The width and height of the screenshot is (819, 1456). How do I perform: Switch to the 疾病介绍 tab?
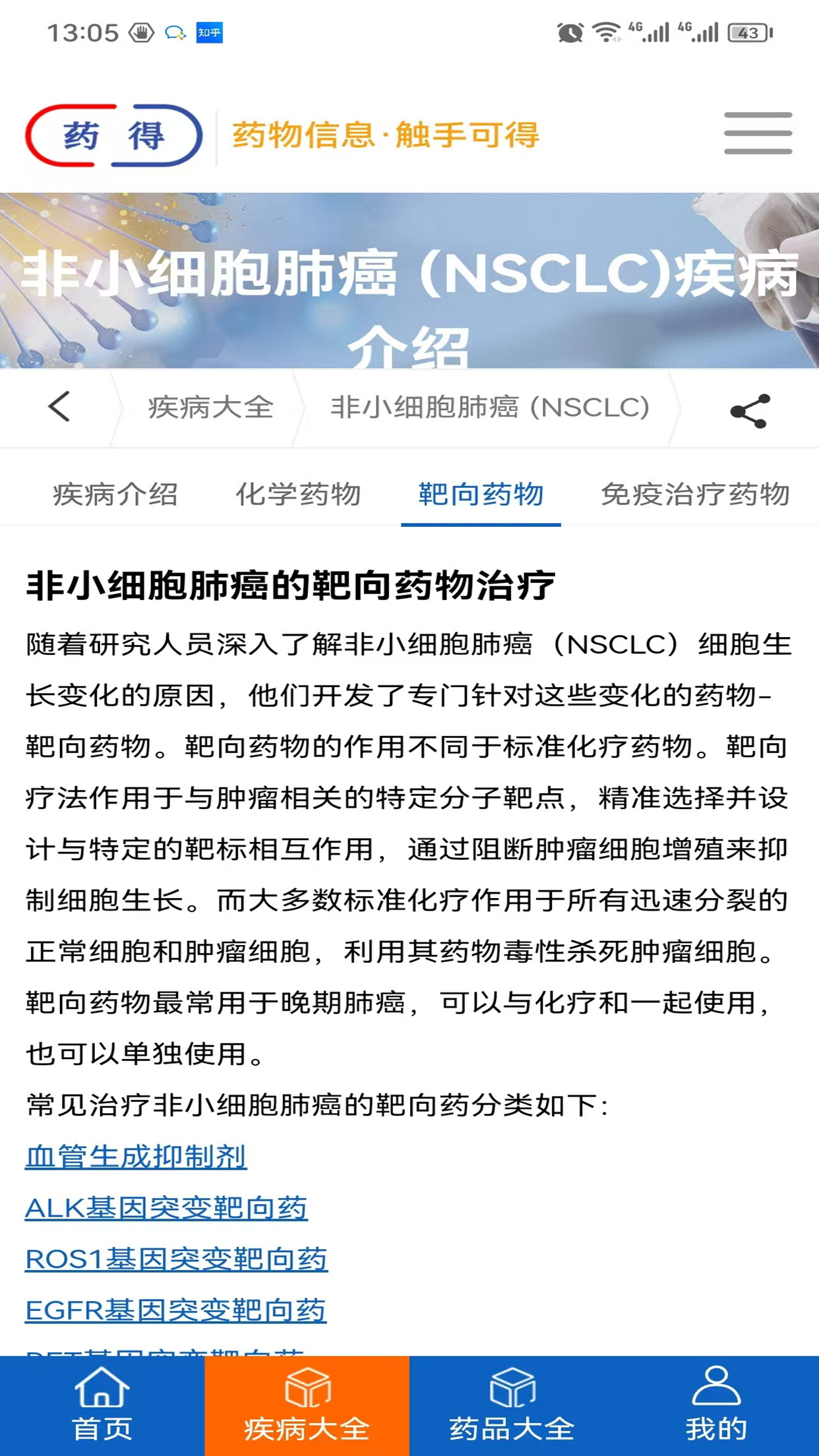115,495
